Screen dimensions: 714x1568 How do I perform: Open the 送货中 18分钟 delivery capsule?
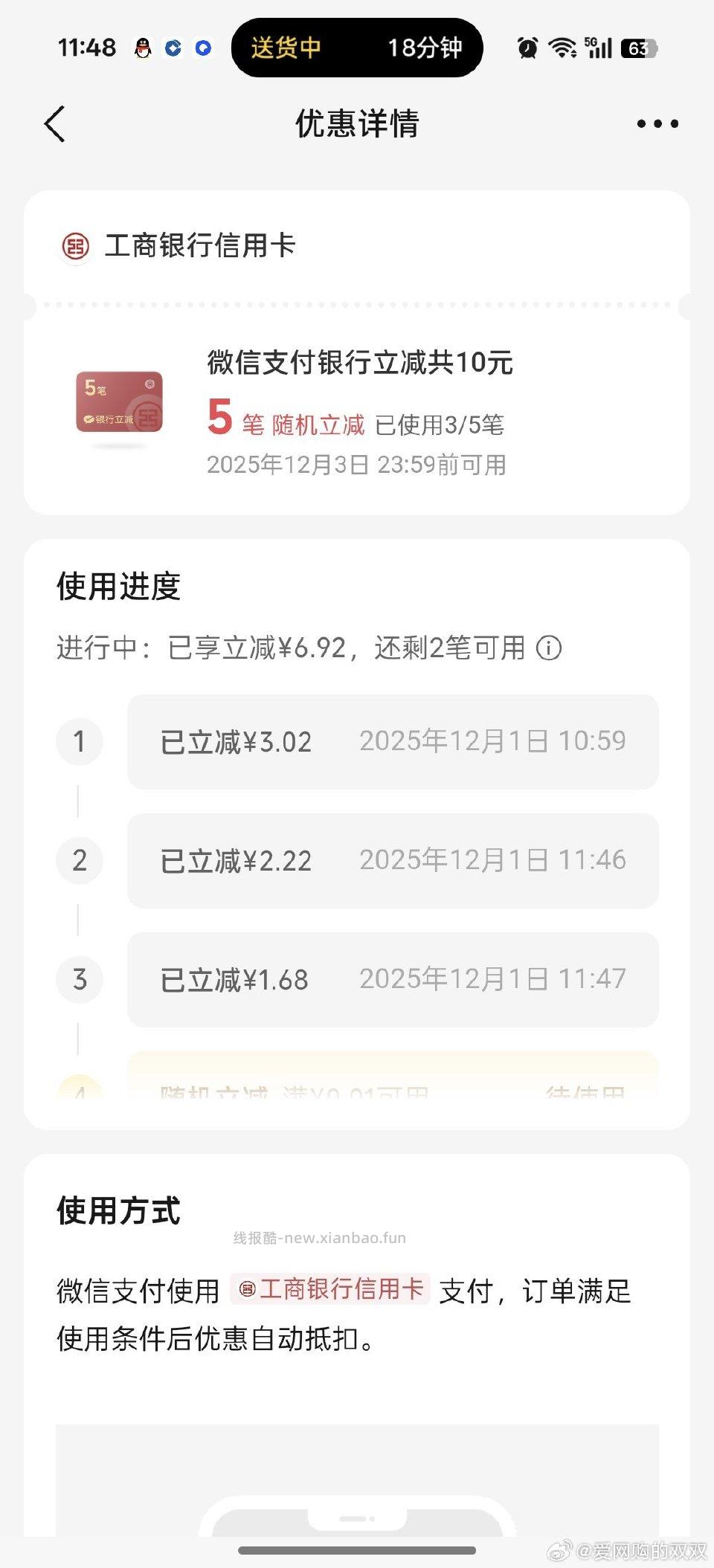(x=356, y=47)
